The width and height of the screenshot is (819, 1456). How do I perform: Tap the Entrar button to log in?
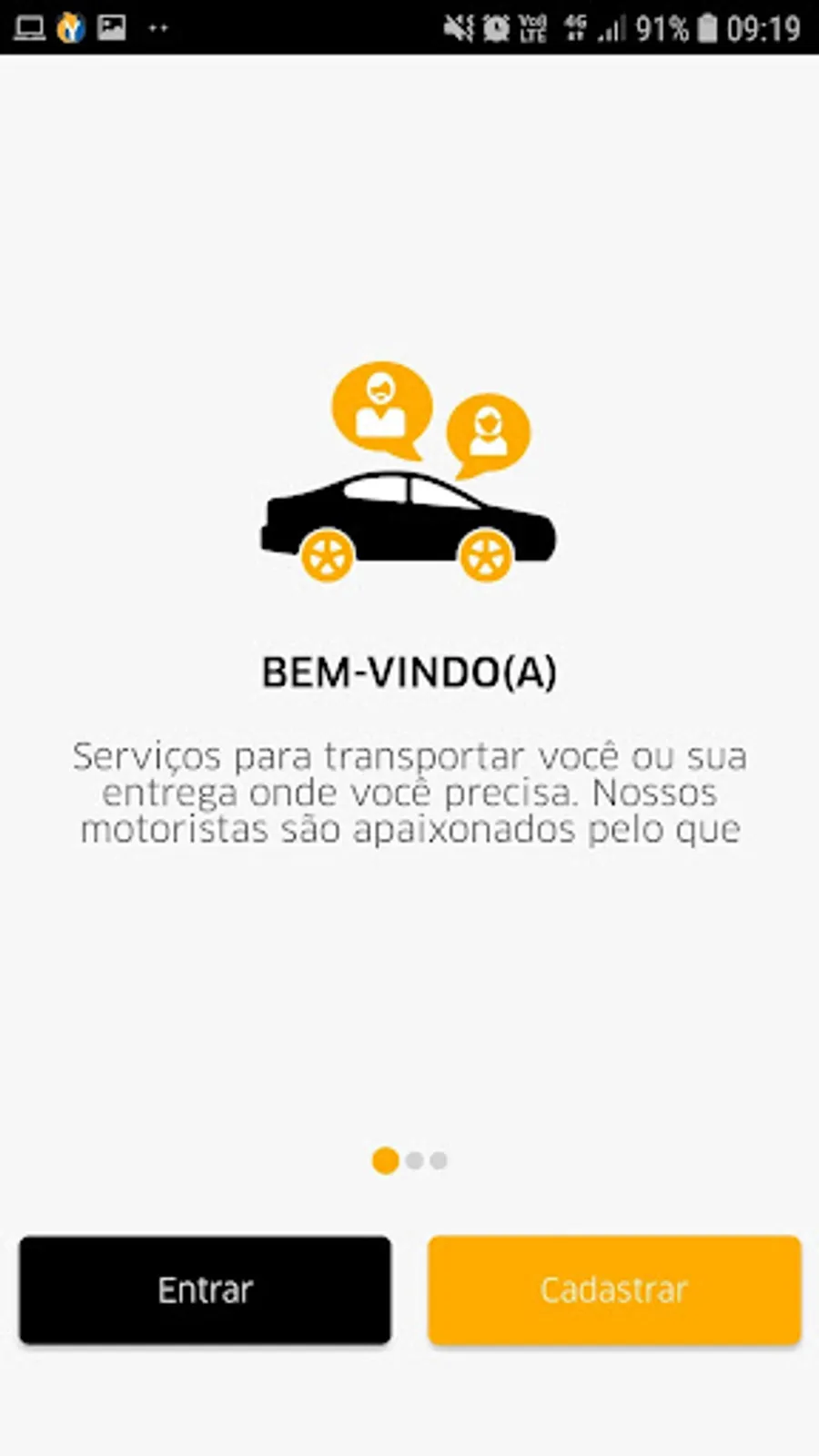pyautogui.click(x=205, y=1289)
